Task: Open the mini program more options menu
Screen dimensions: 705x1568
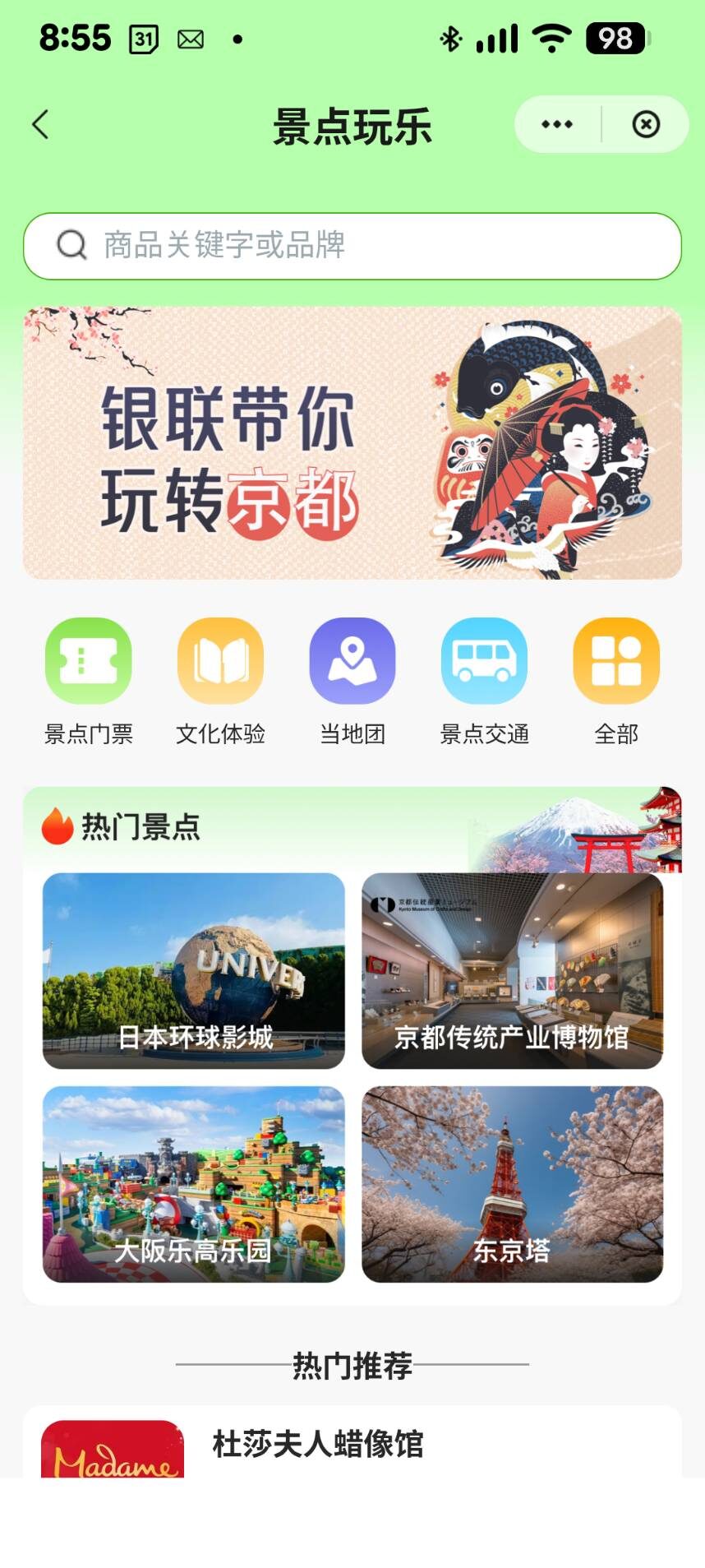Action: click(557, 125)
